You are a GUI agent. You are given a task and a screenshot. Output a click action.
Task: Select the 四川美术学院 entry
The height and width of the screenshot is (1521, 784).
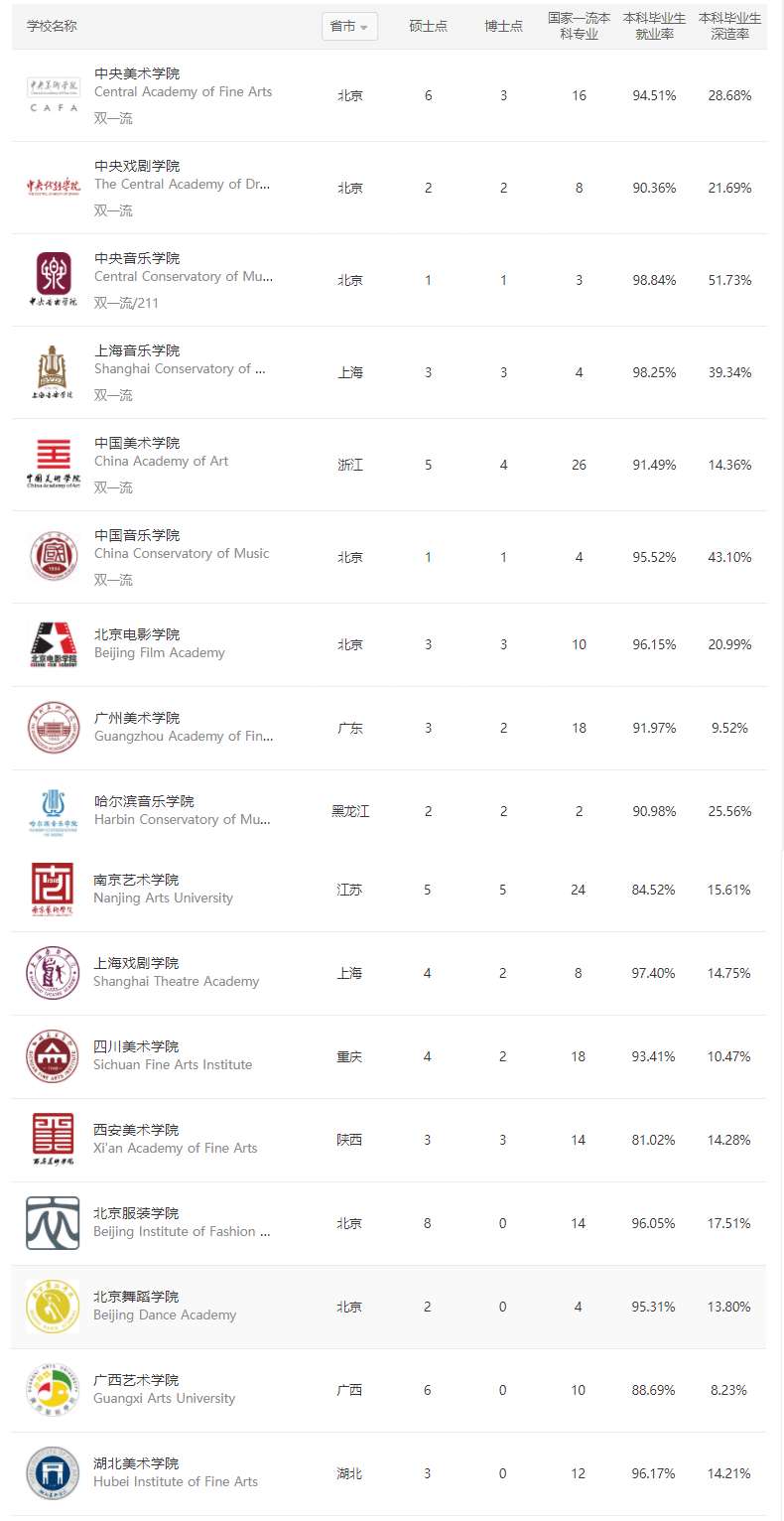[x=389, y=1057]
